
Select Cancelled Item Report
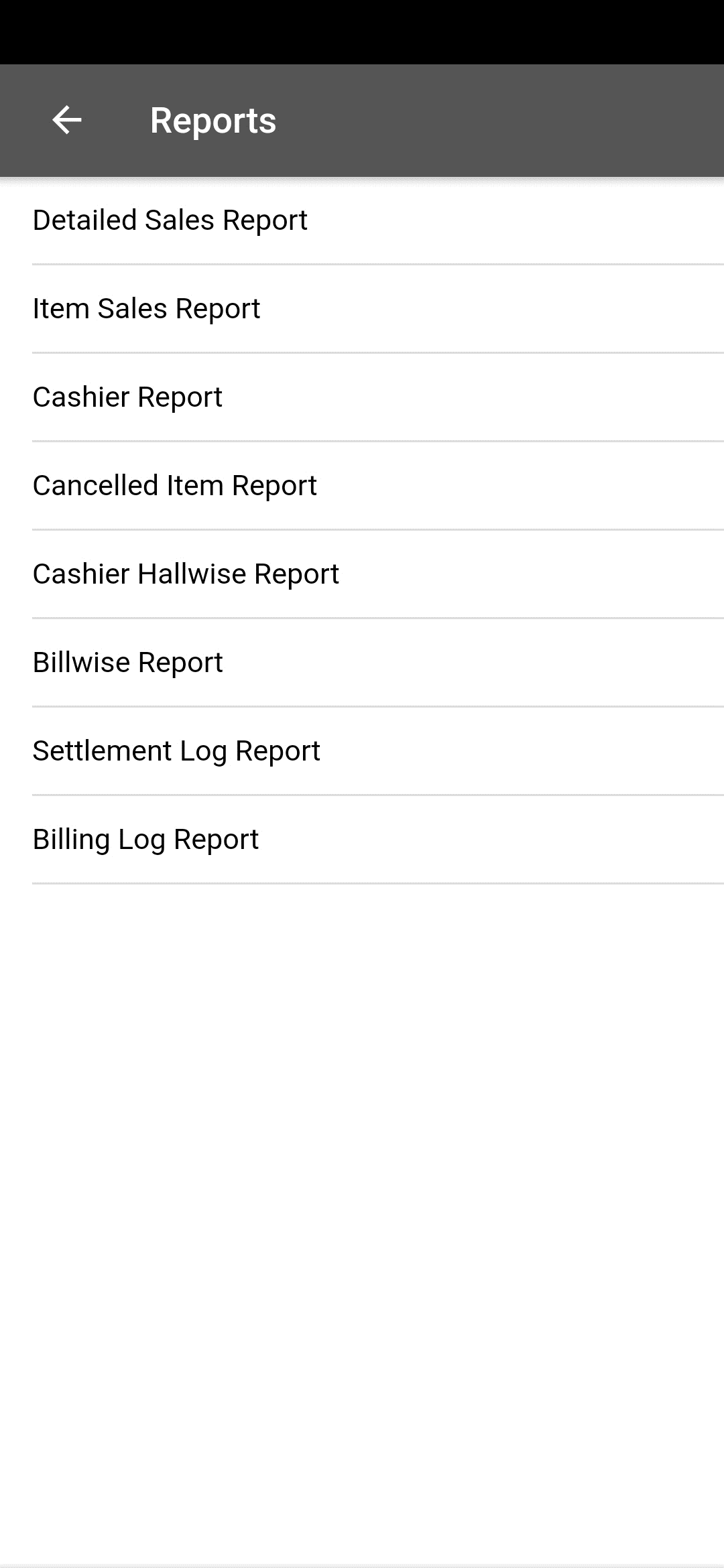[x=362, y=486]
